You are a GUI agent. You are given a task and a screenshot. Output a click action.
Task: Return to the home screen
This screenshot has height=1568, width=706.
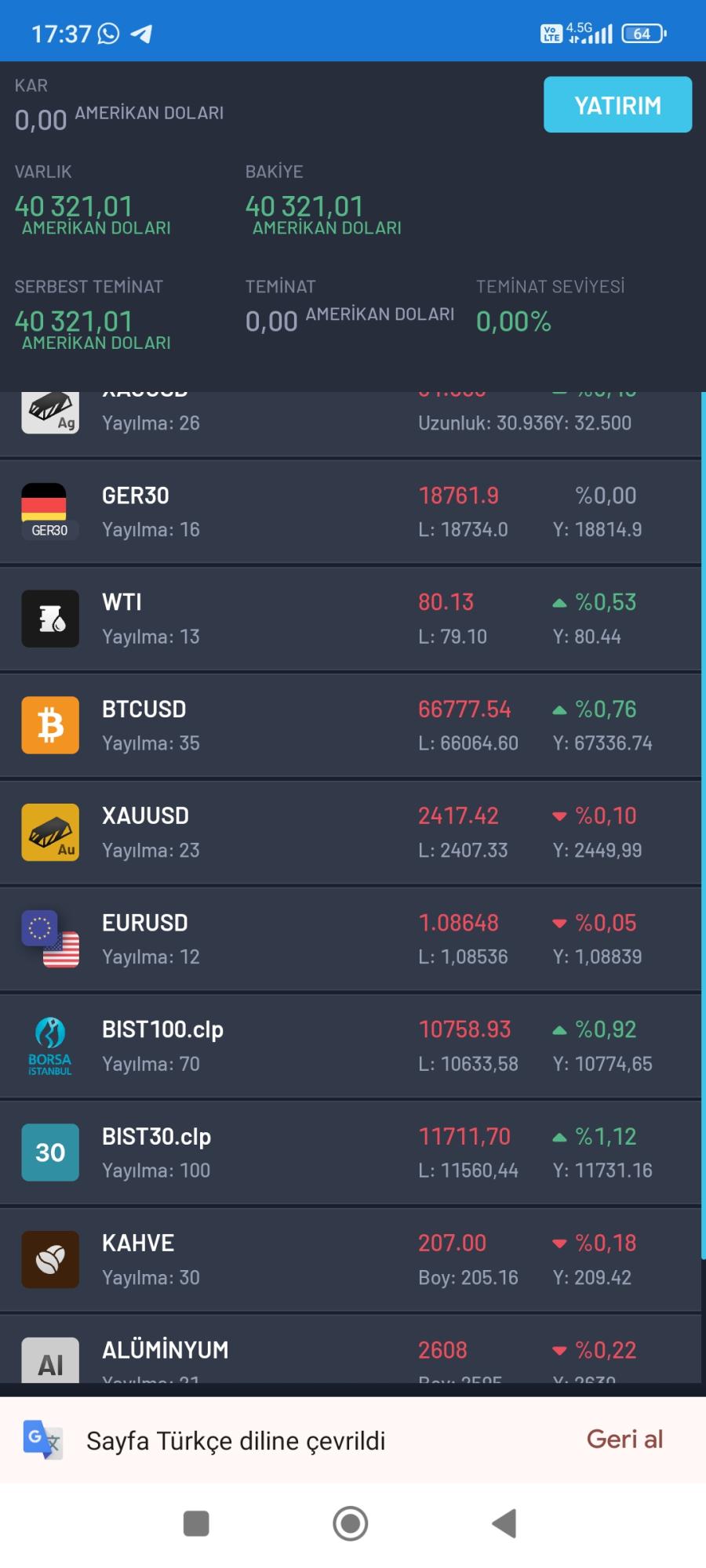pyautogui.click(x=351, y=1523)
